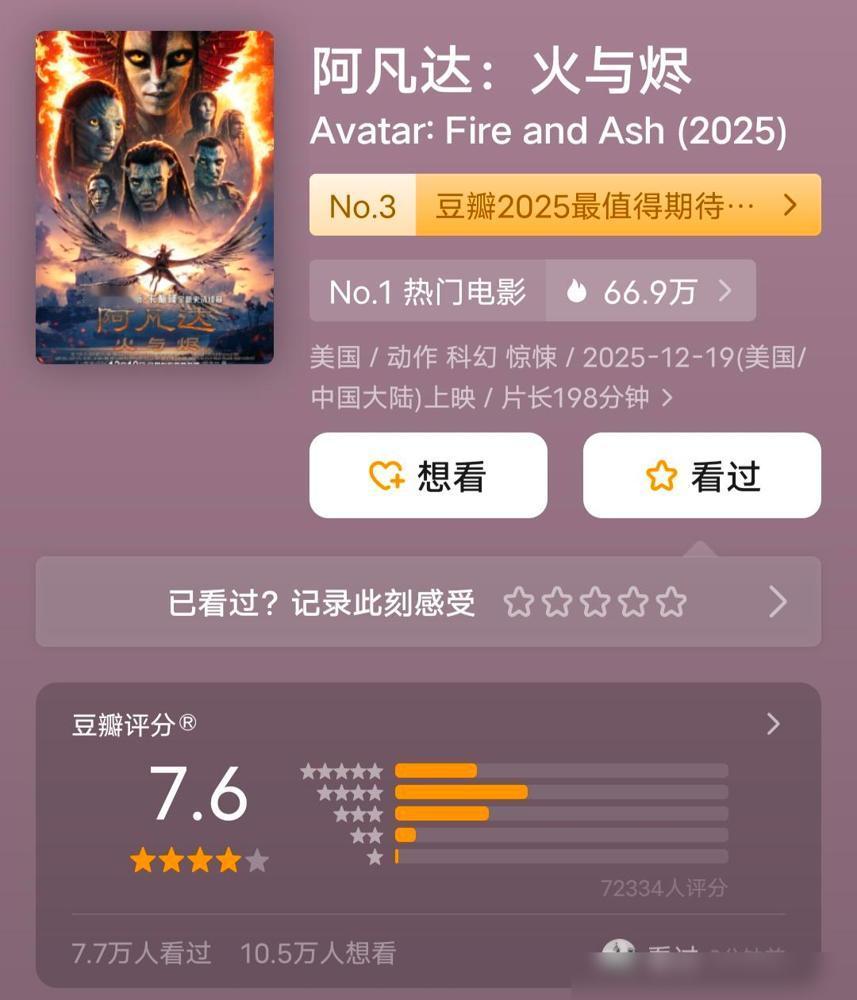Click the five-star row icon in rating histogram
This screenshot has width=857, height=1000.
pos(341,771)
